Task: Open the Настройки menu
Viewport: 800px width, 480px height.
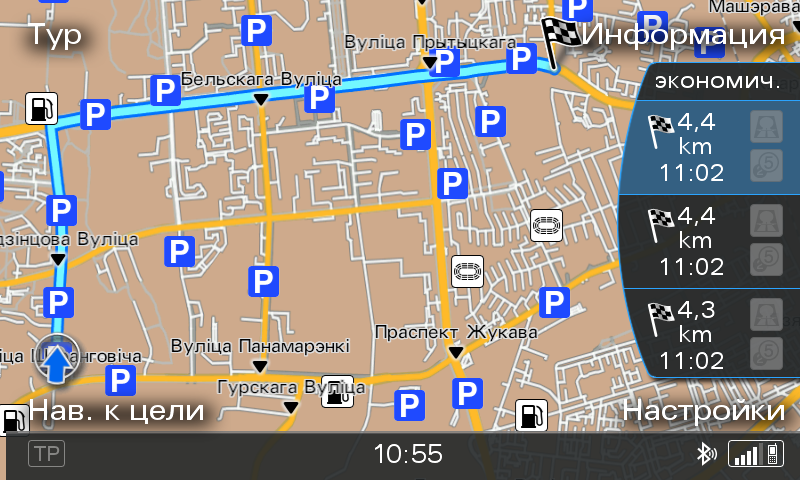Action: click(x=703, y=411)
